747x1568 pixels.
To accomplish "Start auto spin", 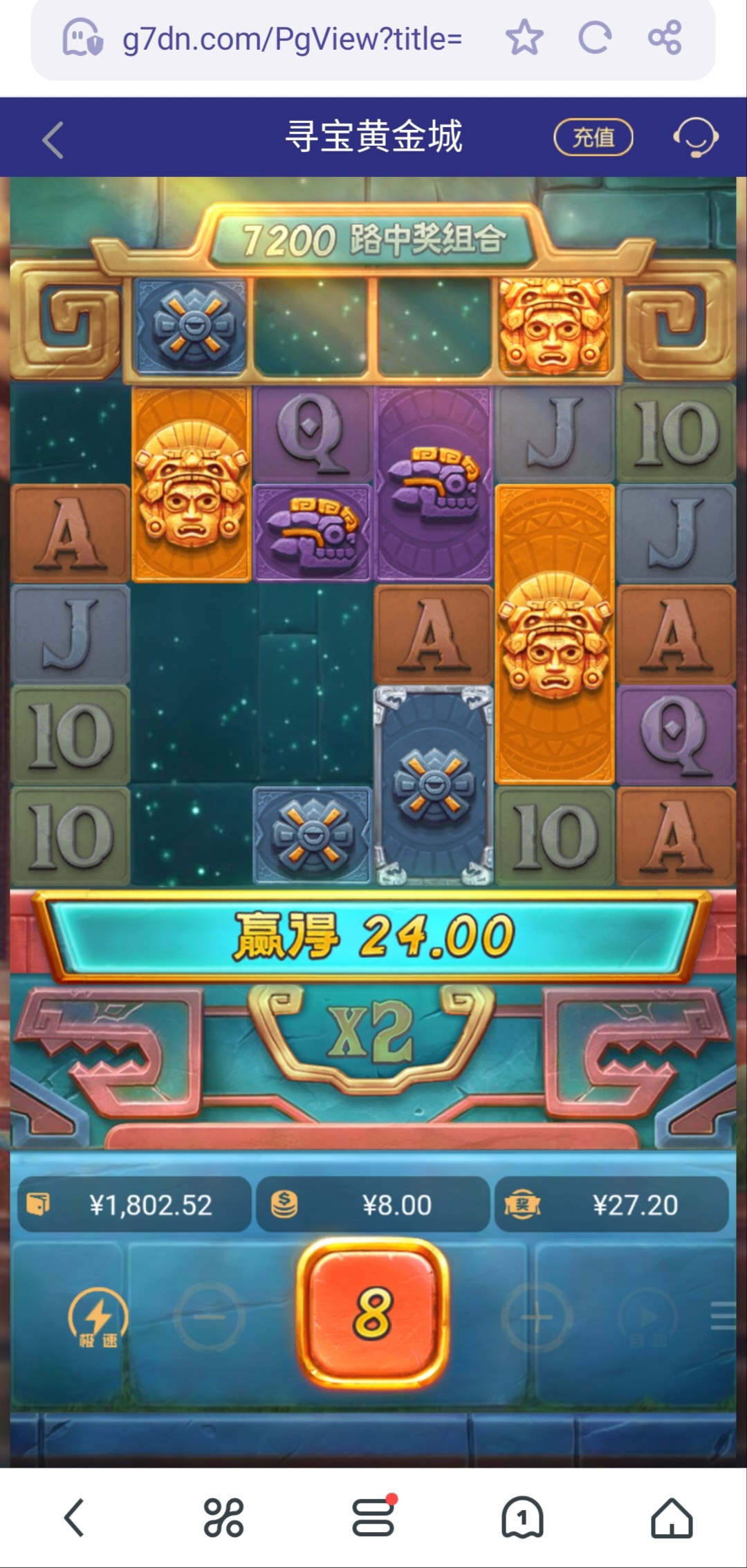I will click(x=647, y=1319).
